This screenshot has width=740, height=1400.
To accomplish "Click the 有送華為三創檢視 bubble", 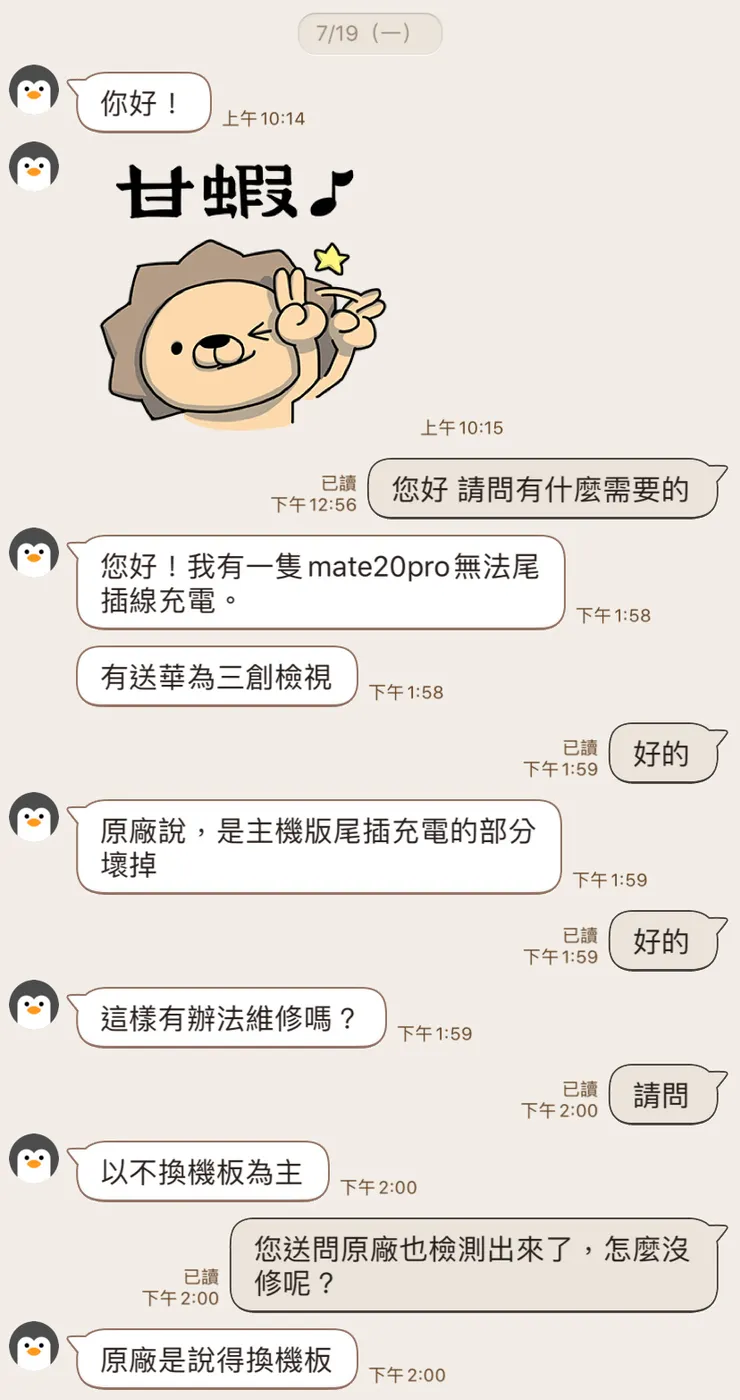I will click(215, 676).
